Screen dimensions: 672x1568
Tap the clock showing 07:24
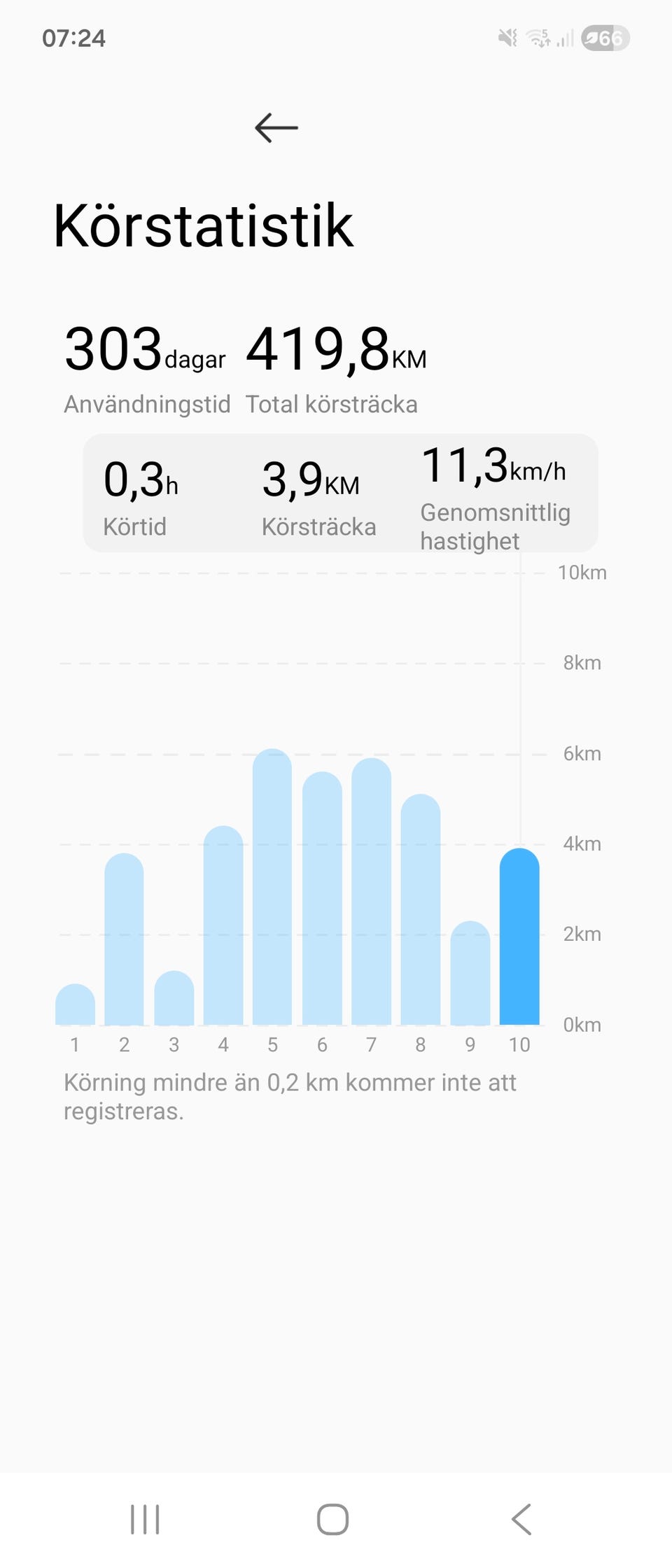[x=73, y=38]
